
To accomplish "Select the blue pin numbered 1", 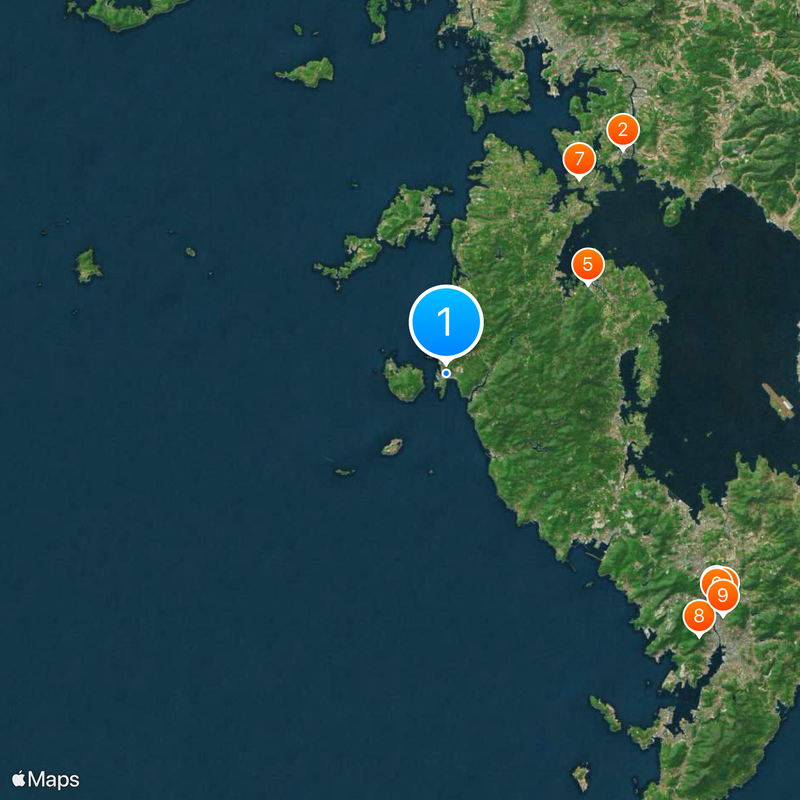I will 446,322.
